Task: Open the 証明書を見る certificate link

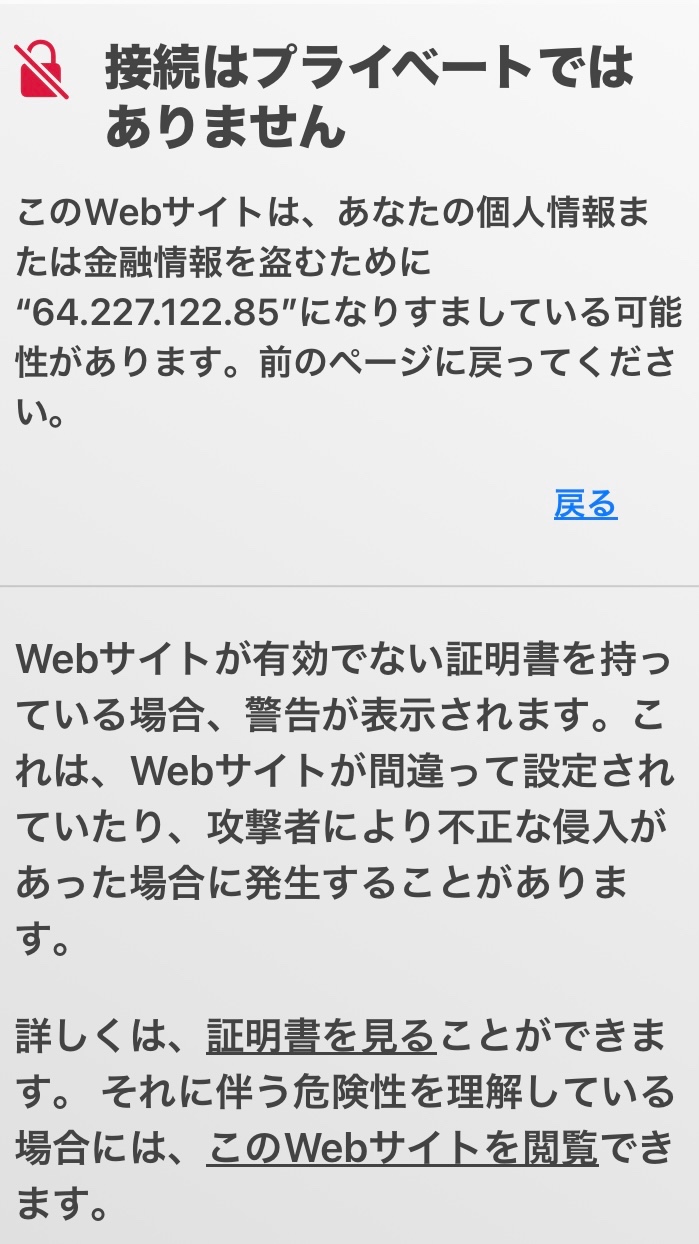Action: 321,1038
